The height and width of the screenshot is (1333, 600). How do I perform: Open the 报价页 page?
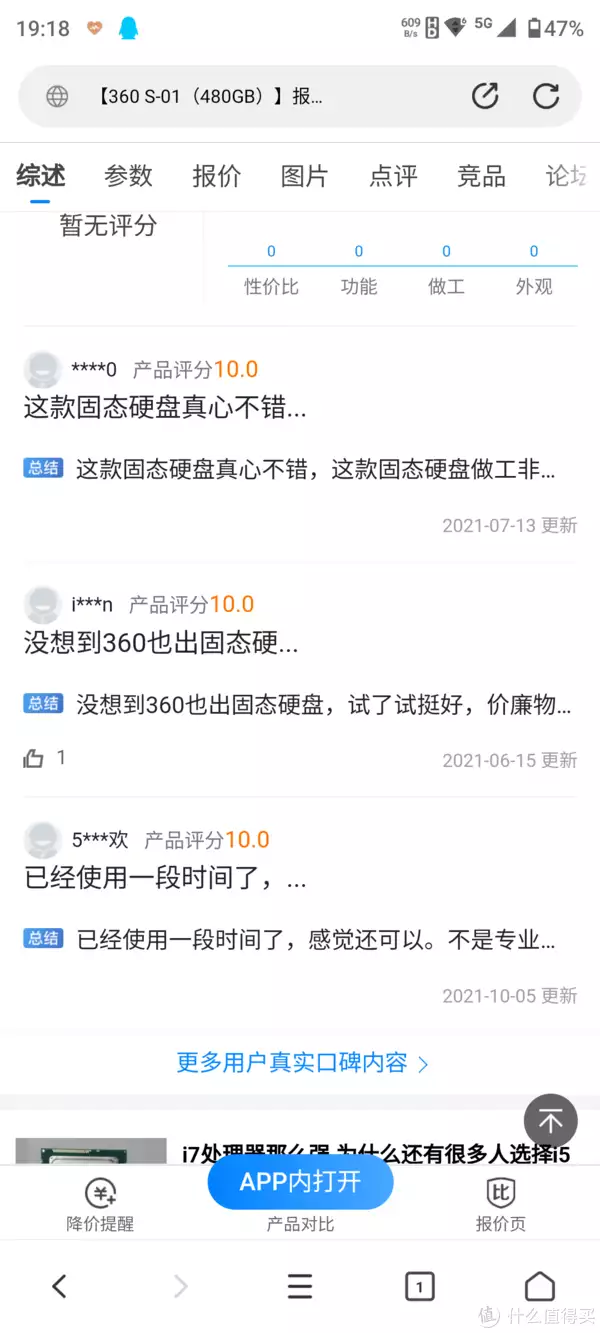[x=500, y=1203]
